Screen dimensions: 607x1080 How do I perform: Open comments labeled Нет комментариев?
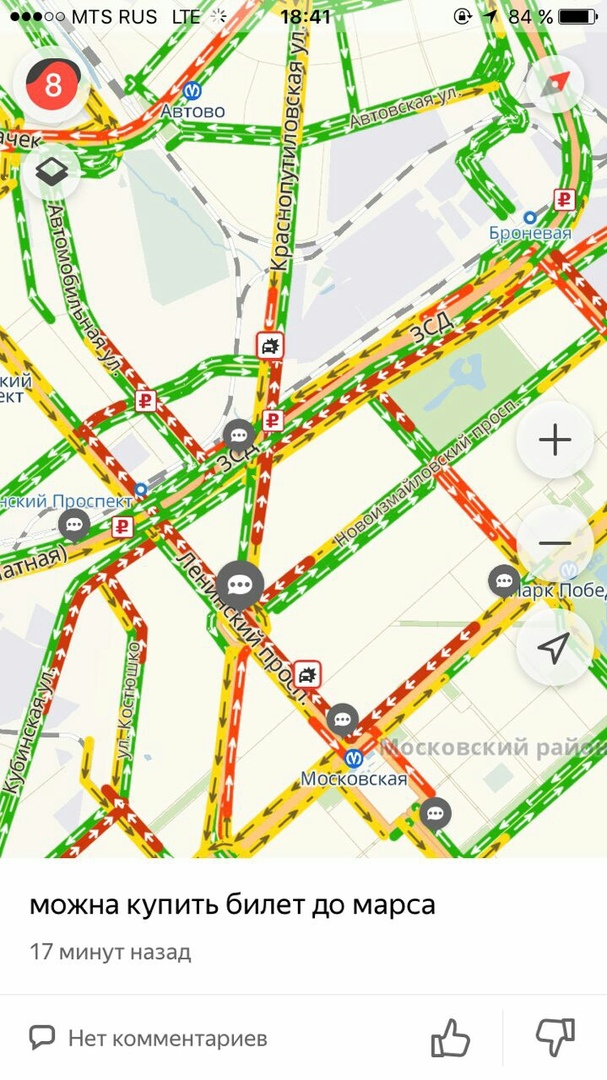pos(148,1038)
